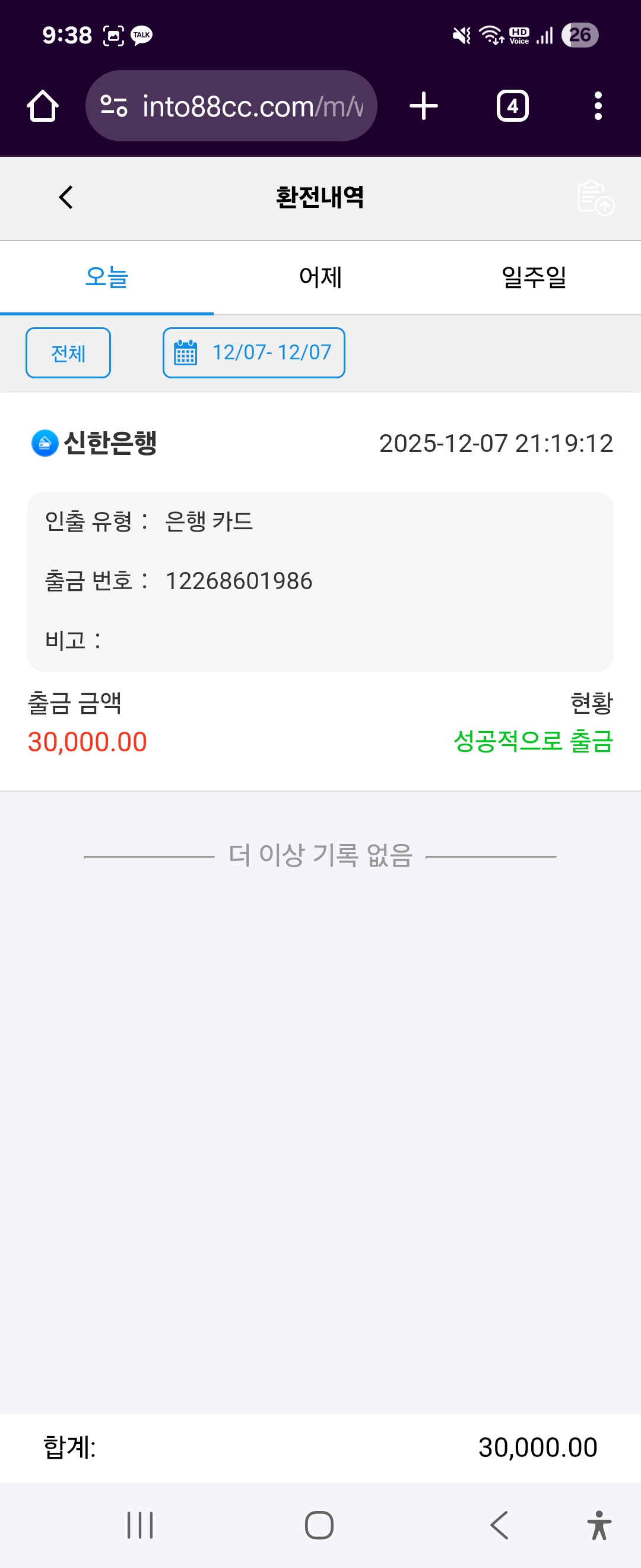Screen dimensions: 641x1568
Task: Show the 4 open browser tabs
Action: (513, 106)
